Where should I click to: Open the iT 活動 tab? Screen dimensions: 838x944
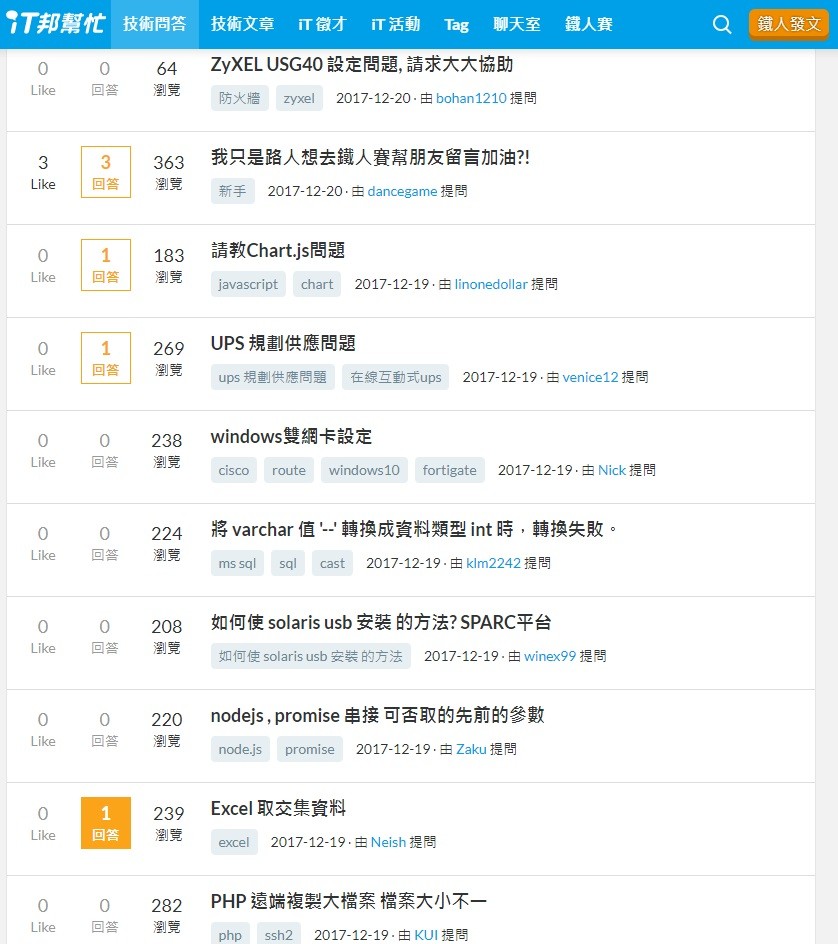395,24
